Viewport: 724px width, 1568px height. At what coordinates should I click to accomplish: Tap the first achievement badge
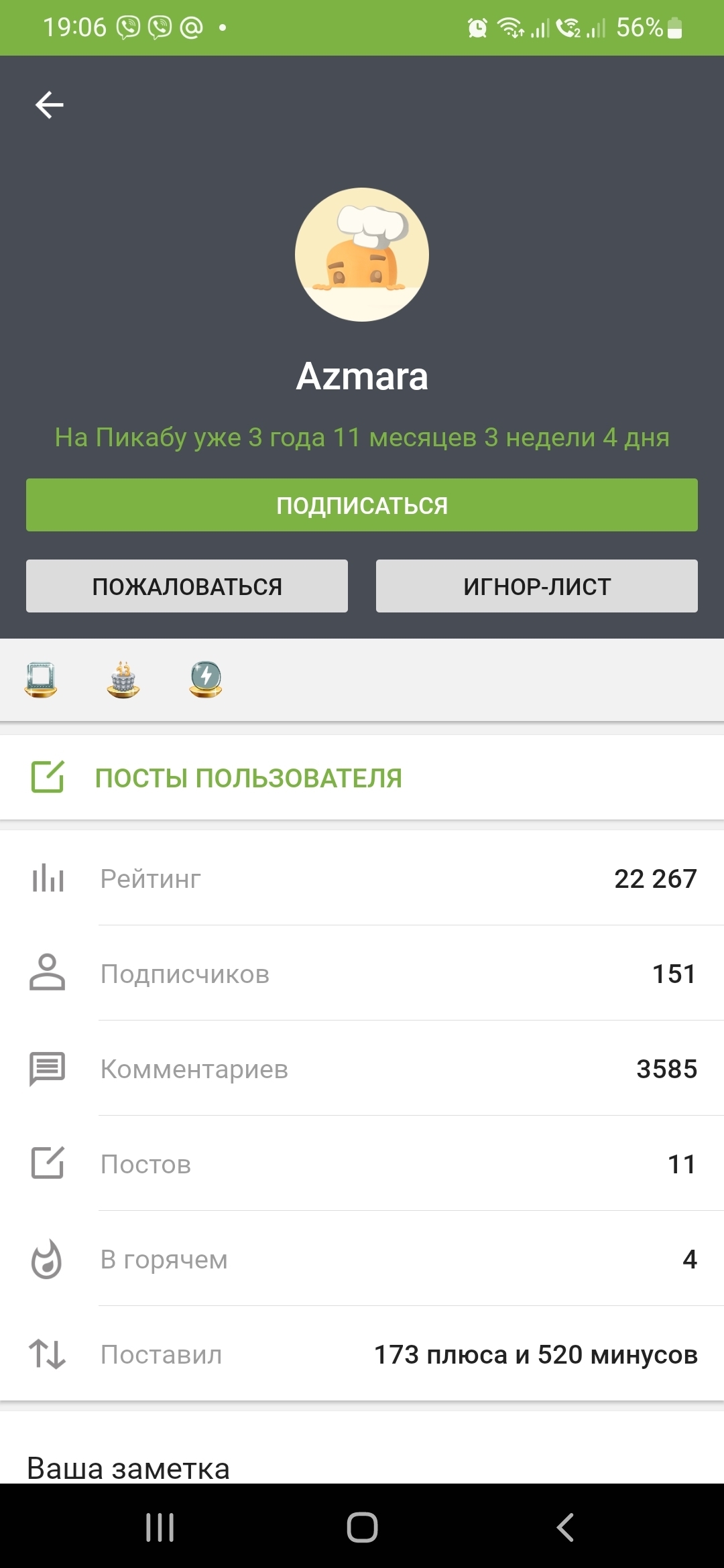point(41,679)
